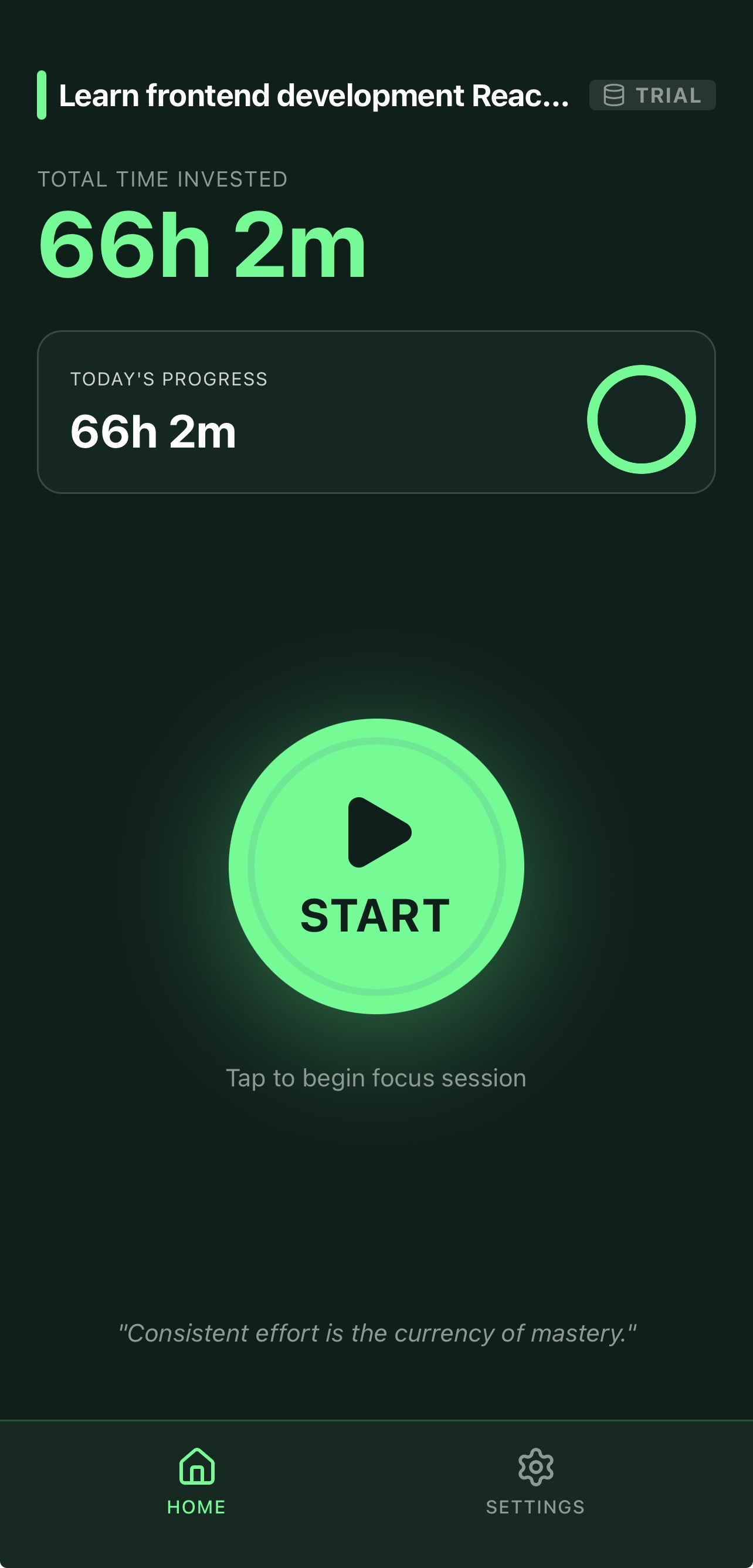Open the Today's Progress card
The width and height of the screenshot is (753, 1568).
pyautogui.click(x=376, y=412)
